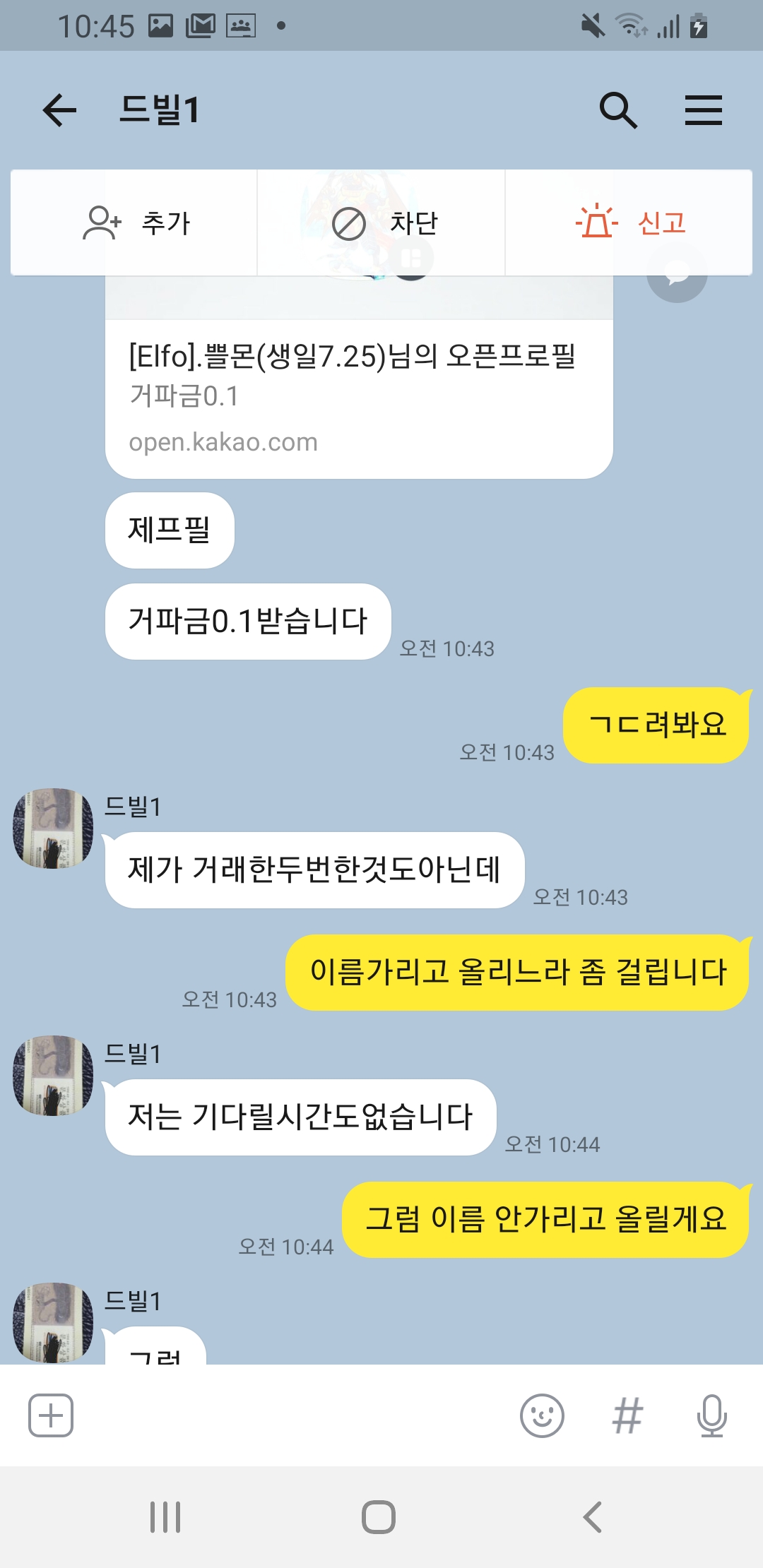
Task: Open the chat room hamburger menu
Action: tap(703, 110)
